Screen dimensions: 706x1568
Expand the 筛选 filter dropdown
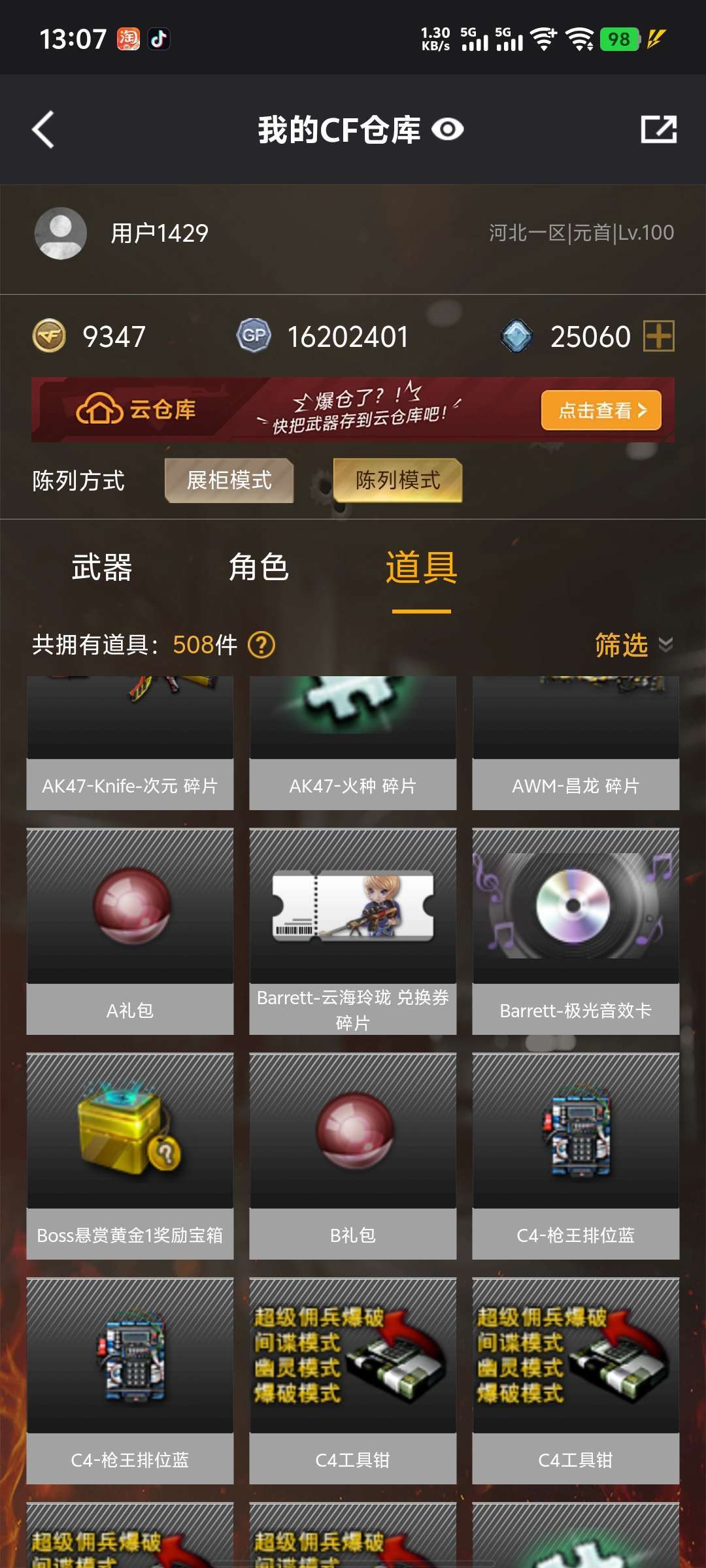pos(633,645)
